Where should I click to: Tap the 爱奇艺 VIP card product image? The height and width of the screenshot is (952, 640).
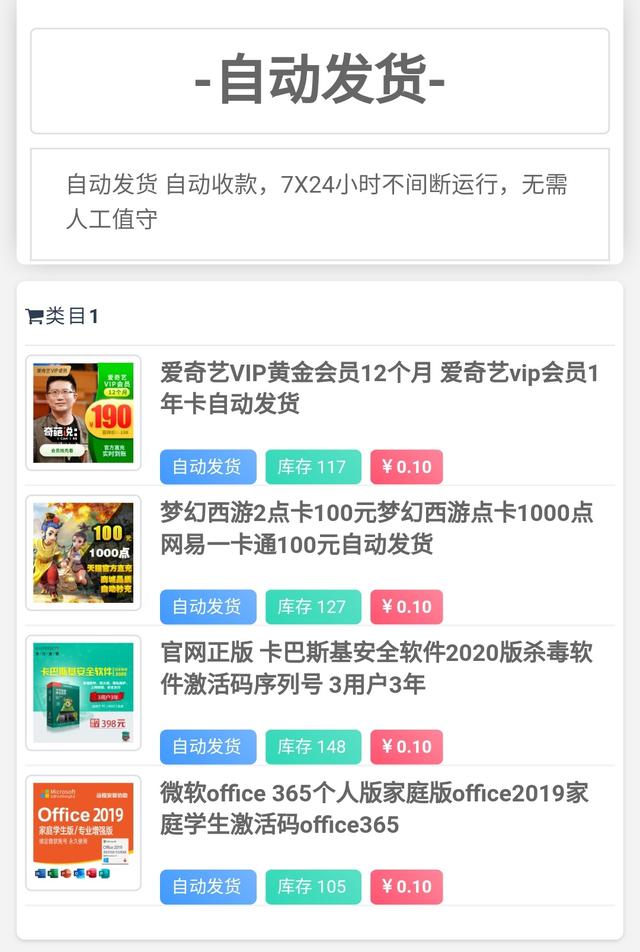click(x=83, y=413)
